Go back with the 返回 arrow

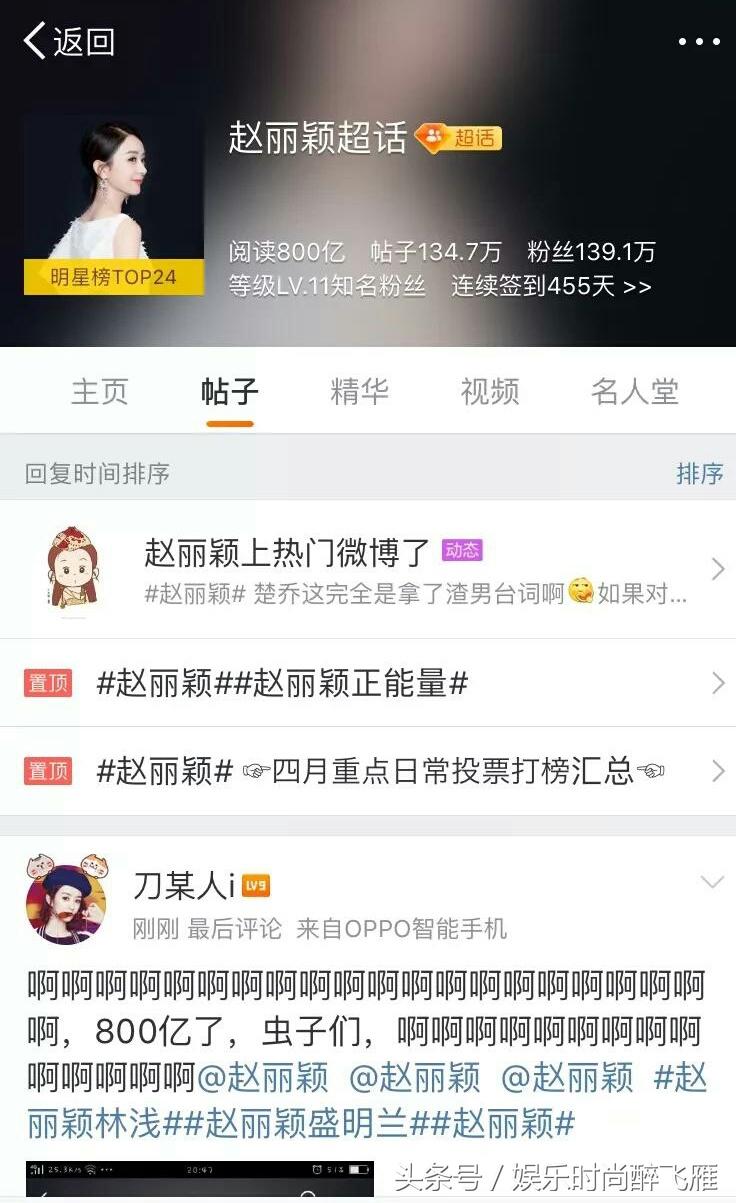[x=68, y=42]
